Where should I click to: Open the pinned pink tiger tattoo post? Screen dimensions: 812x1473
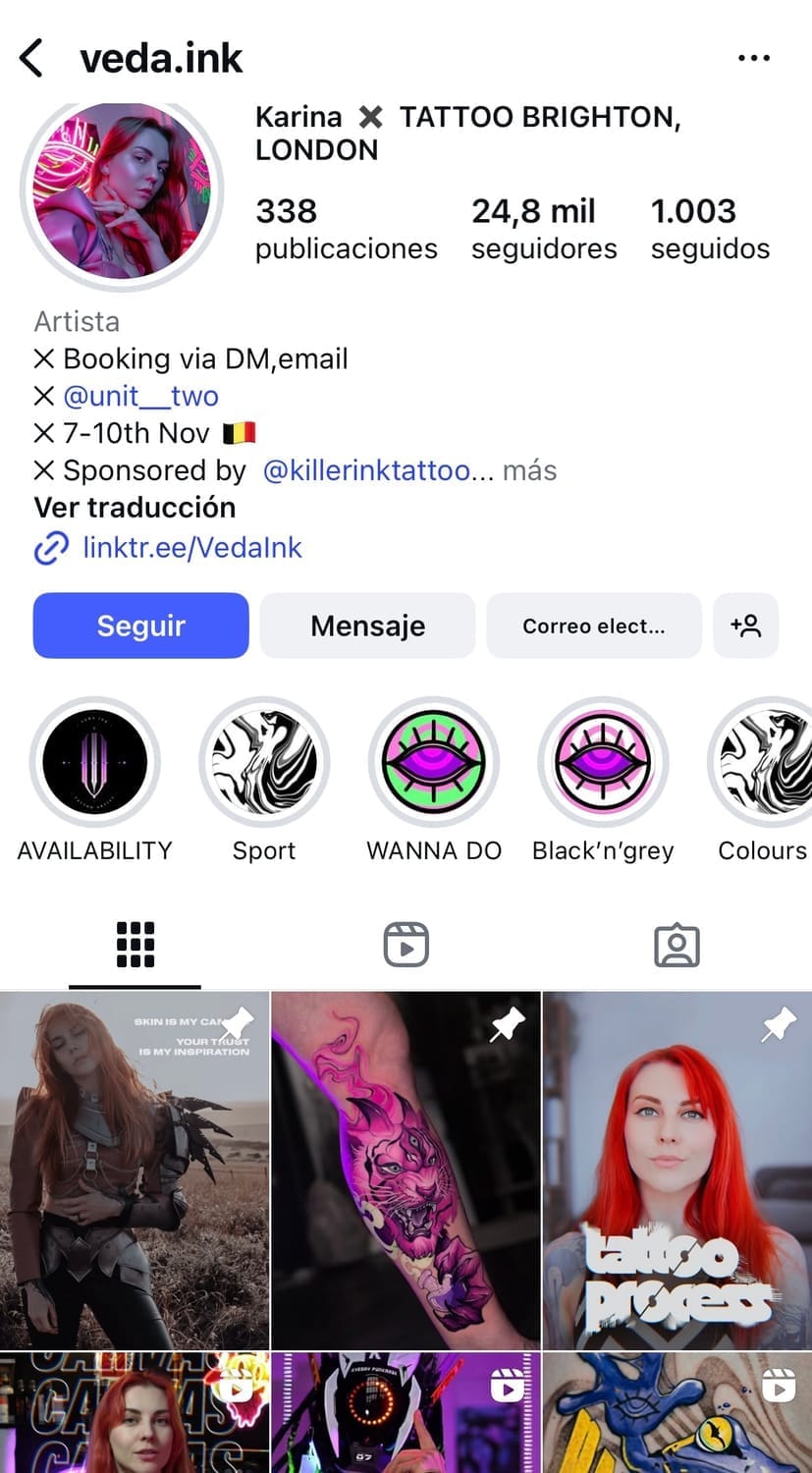coord(406,1170)
